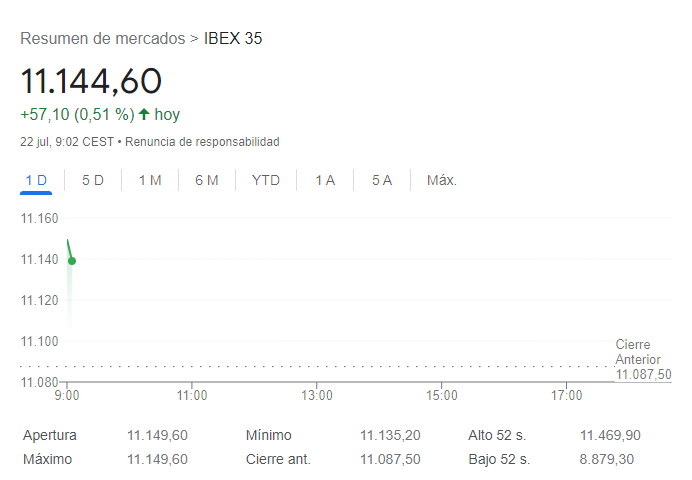Open the Renuncia de responsabilidad link
This screenshot has height=480, width=692.
click(x=202, y=142)
